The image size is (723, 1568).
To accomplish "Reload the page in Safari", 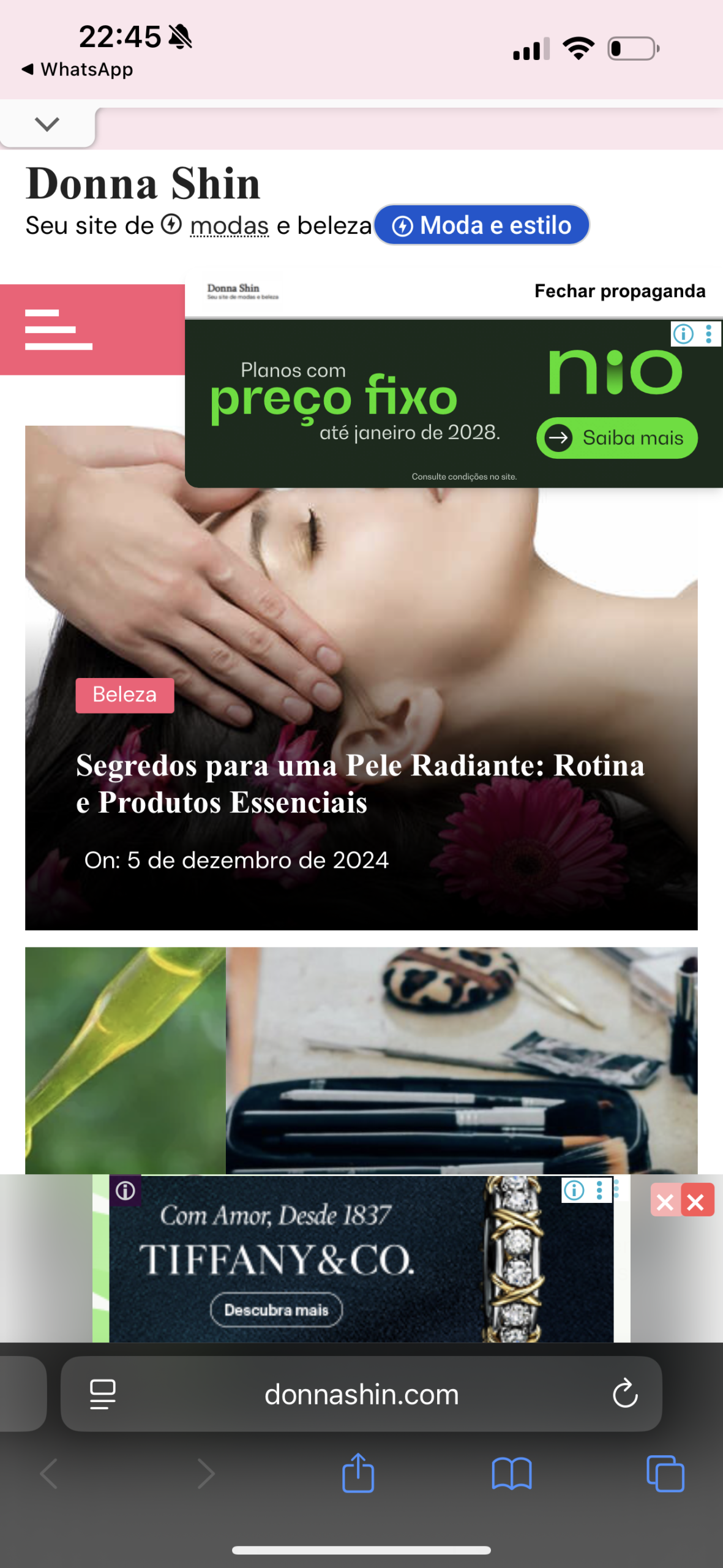I will click(x=624, y=1394).
